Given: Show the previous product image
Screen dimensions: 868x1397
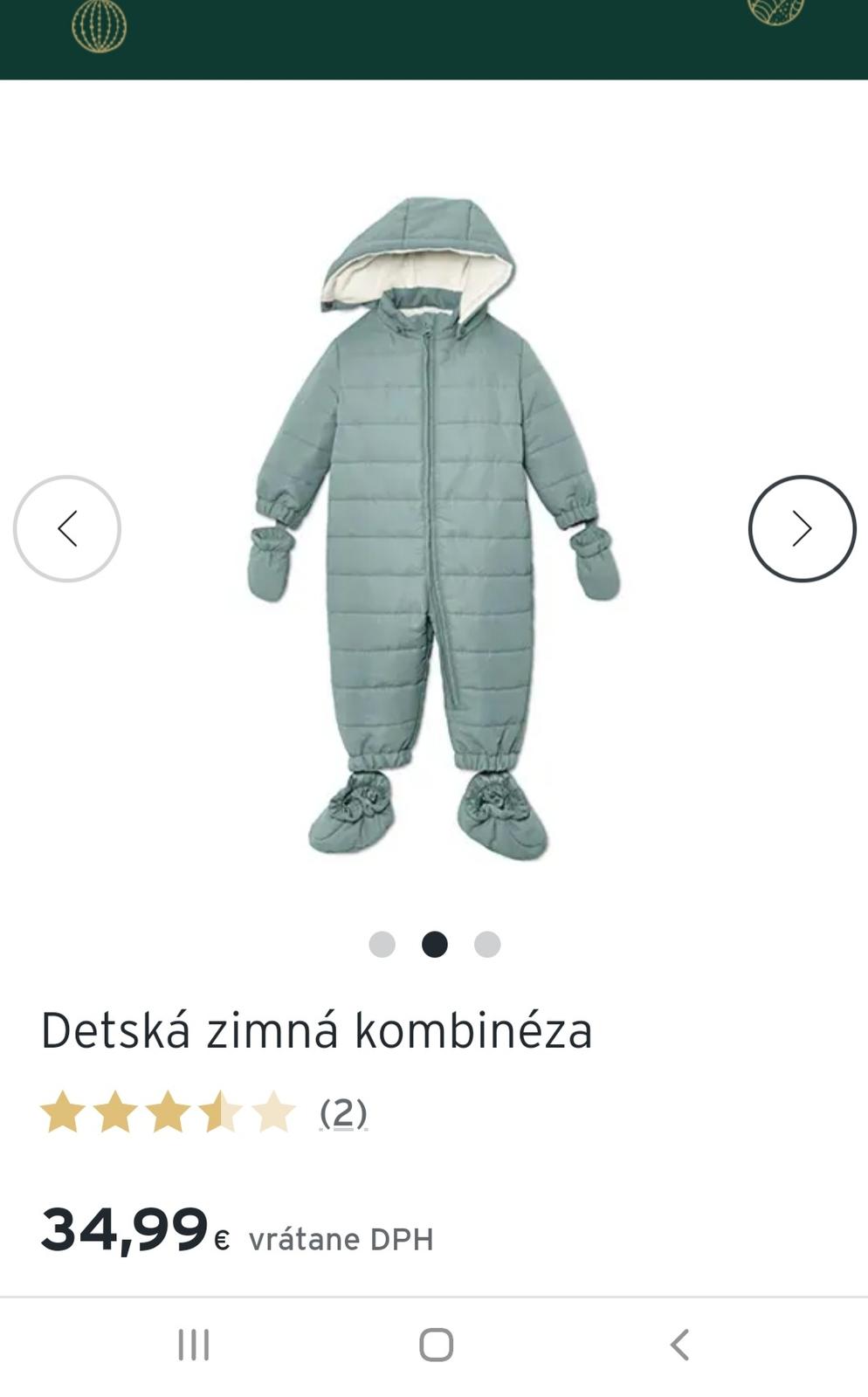Looking at the screenshot, I should coord(67,528).
